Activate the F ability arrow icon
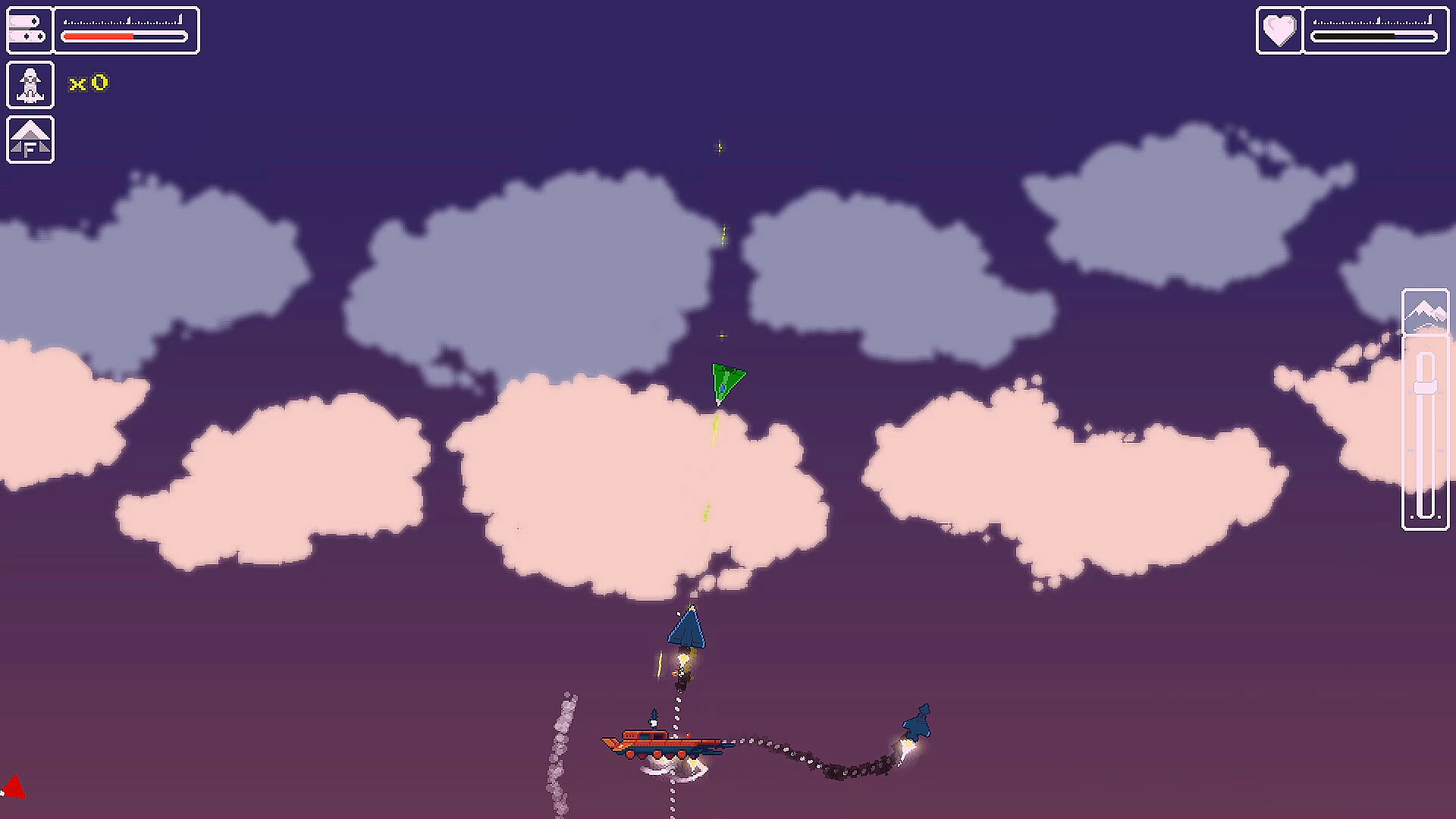The image size is (1456, 819). tap(30, 140)
